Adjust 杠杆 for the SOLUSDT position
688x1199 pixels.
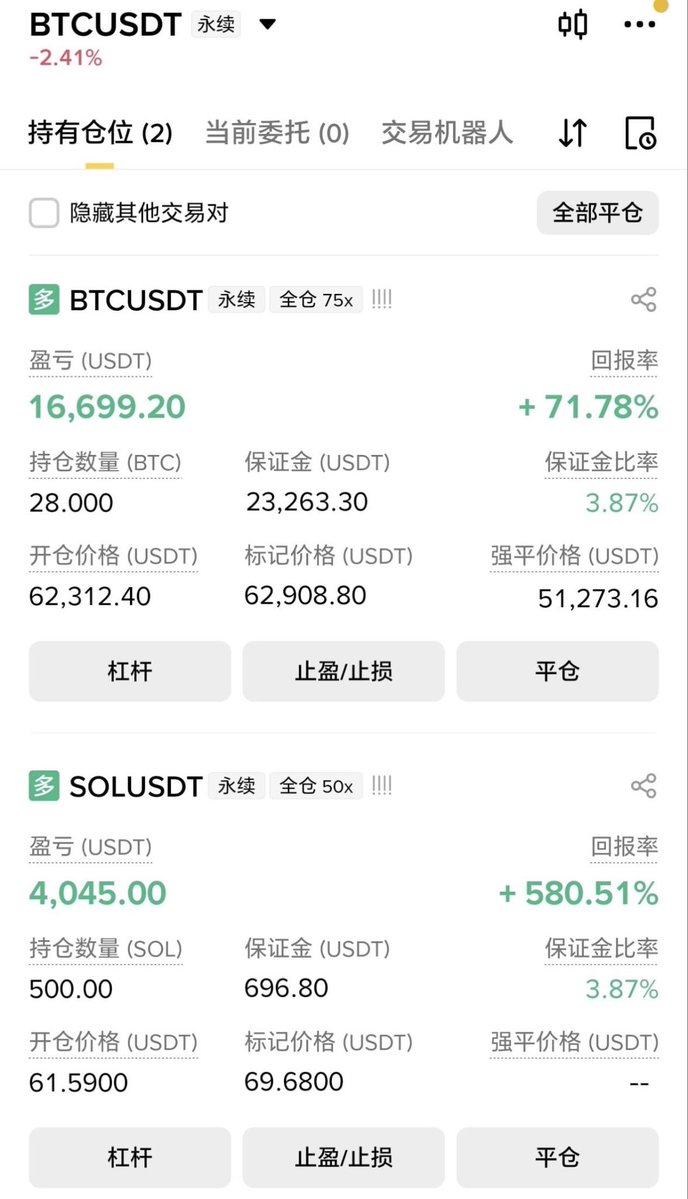click(x=130, y=1157)
